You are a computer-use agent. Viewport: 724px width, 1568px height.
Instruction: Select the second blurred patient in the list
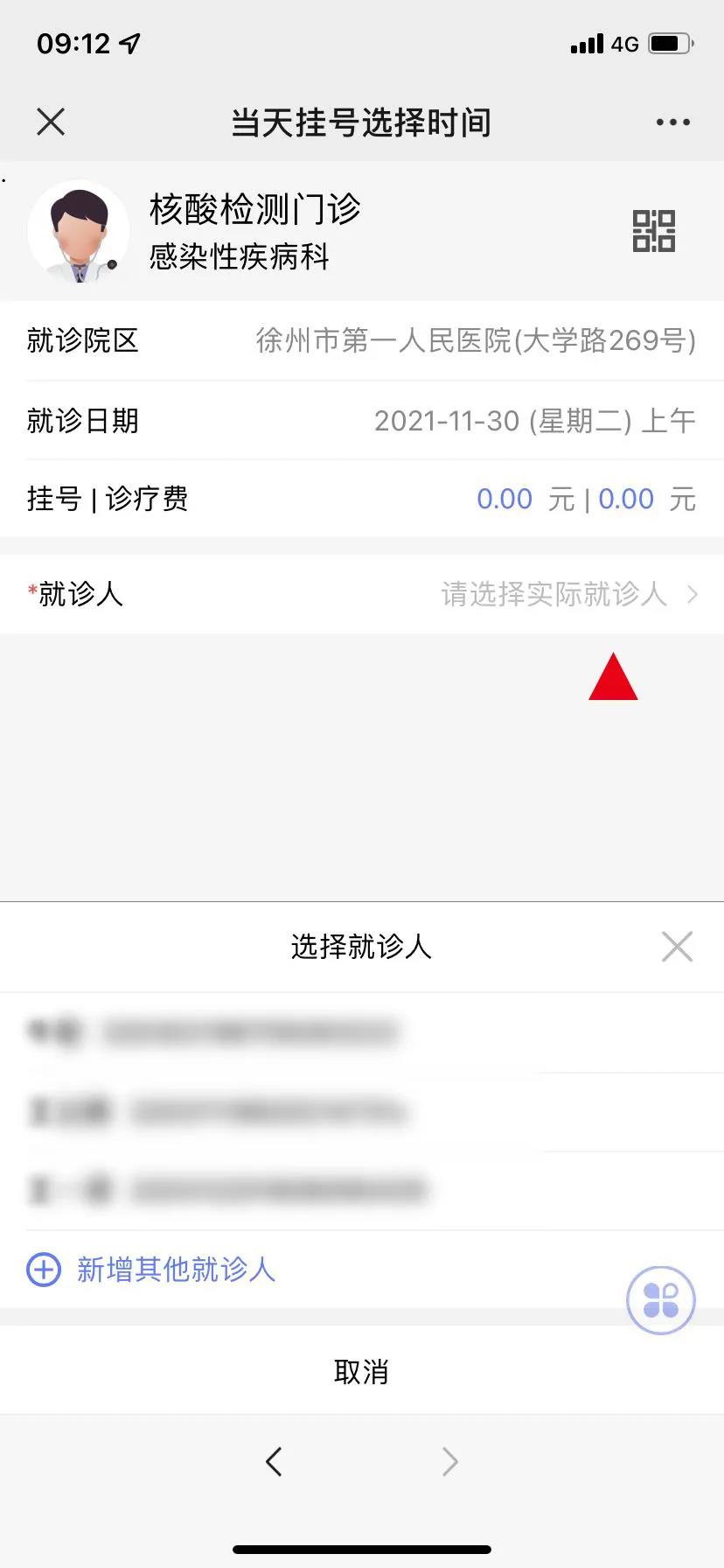(x=362, y=1111)
